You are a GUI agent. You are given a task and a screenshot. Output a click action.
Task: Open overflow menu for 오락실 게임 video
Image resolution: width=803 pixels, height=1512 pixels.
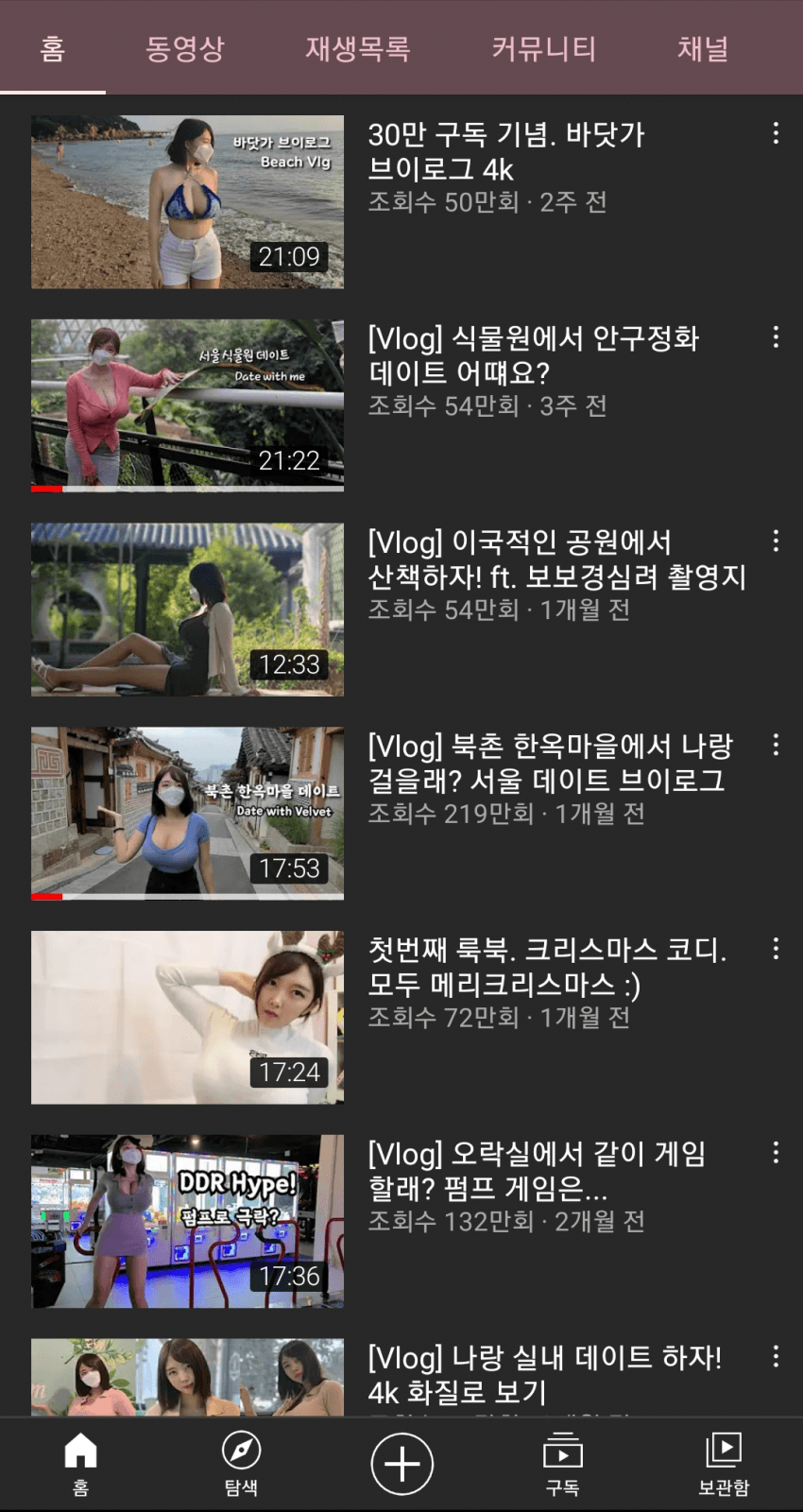[x=776, y=1153]
